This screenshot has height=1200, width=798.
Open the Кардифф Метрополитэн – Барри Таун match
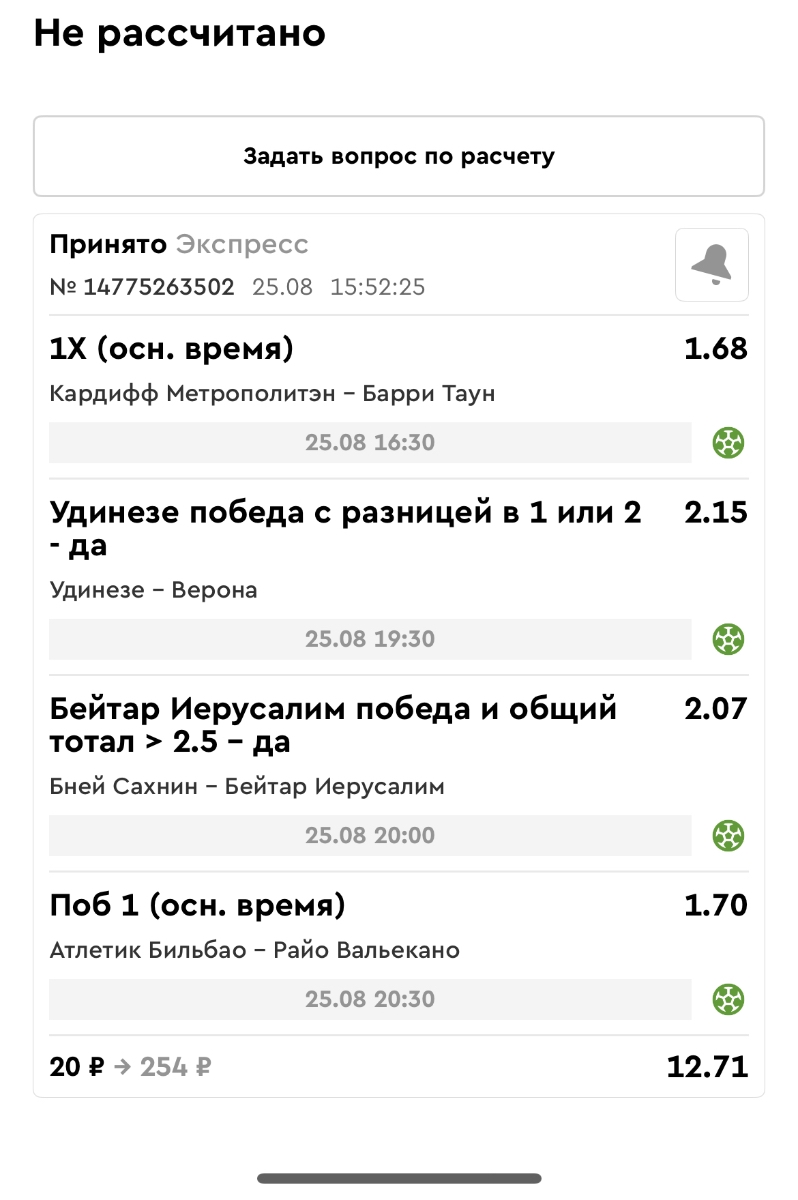click(272, 394)
